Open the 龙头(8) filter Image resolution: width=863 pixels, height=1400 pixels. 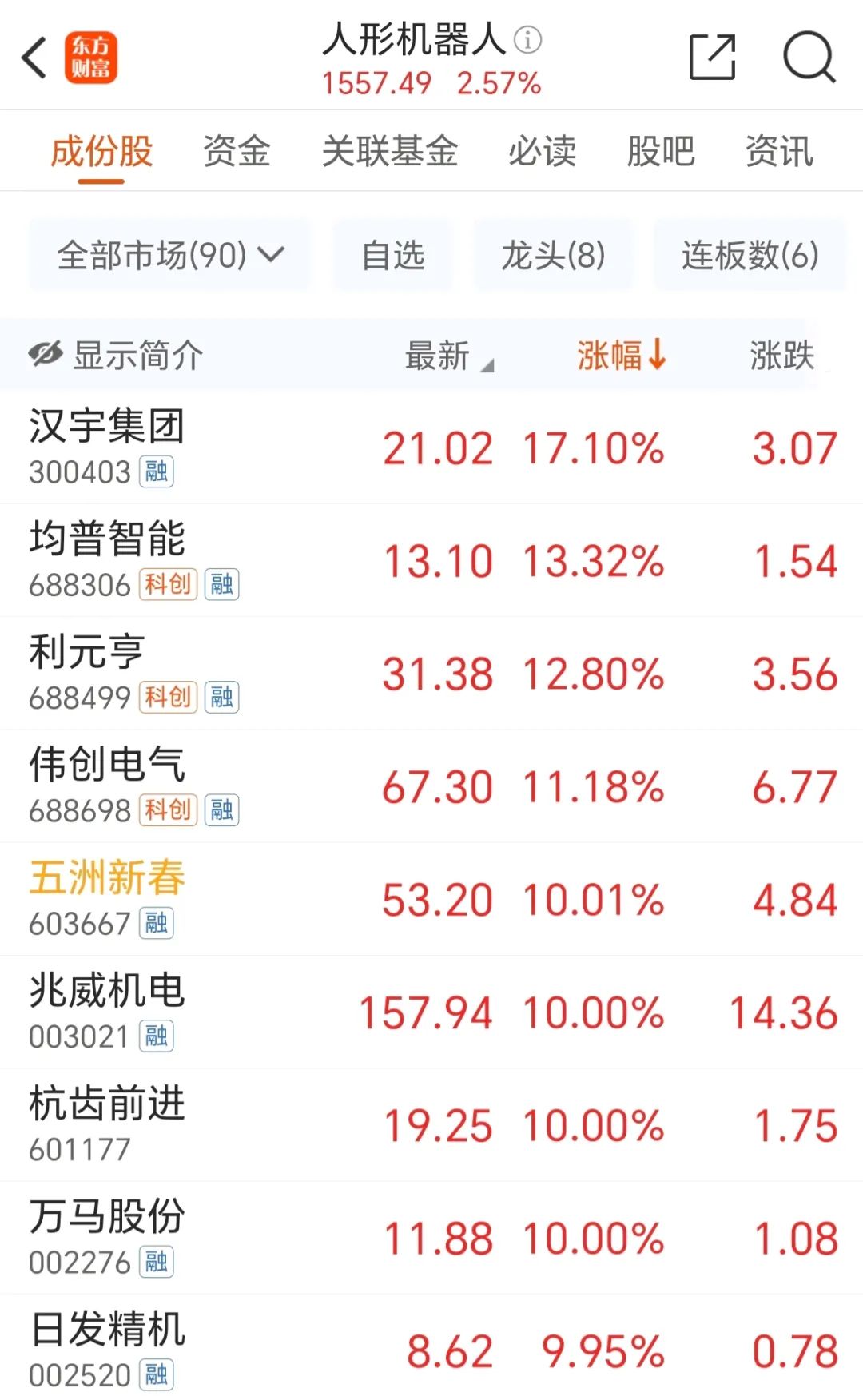pyautogui.click(x=554, y=255)
